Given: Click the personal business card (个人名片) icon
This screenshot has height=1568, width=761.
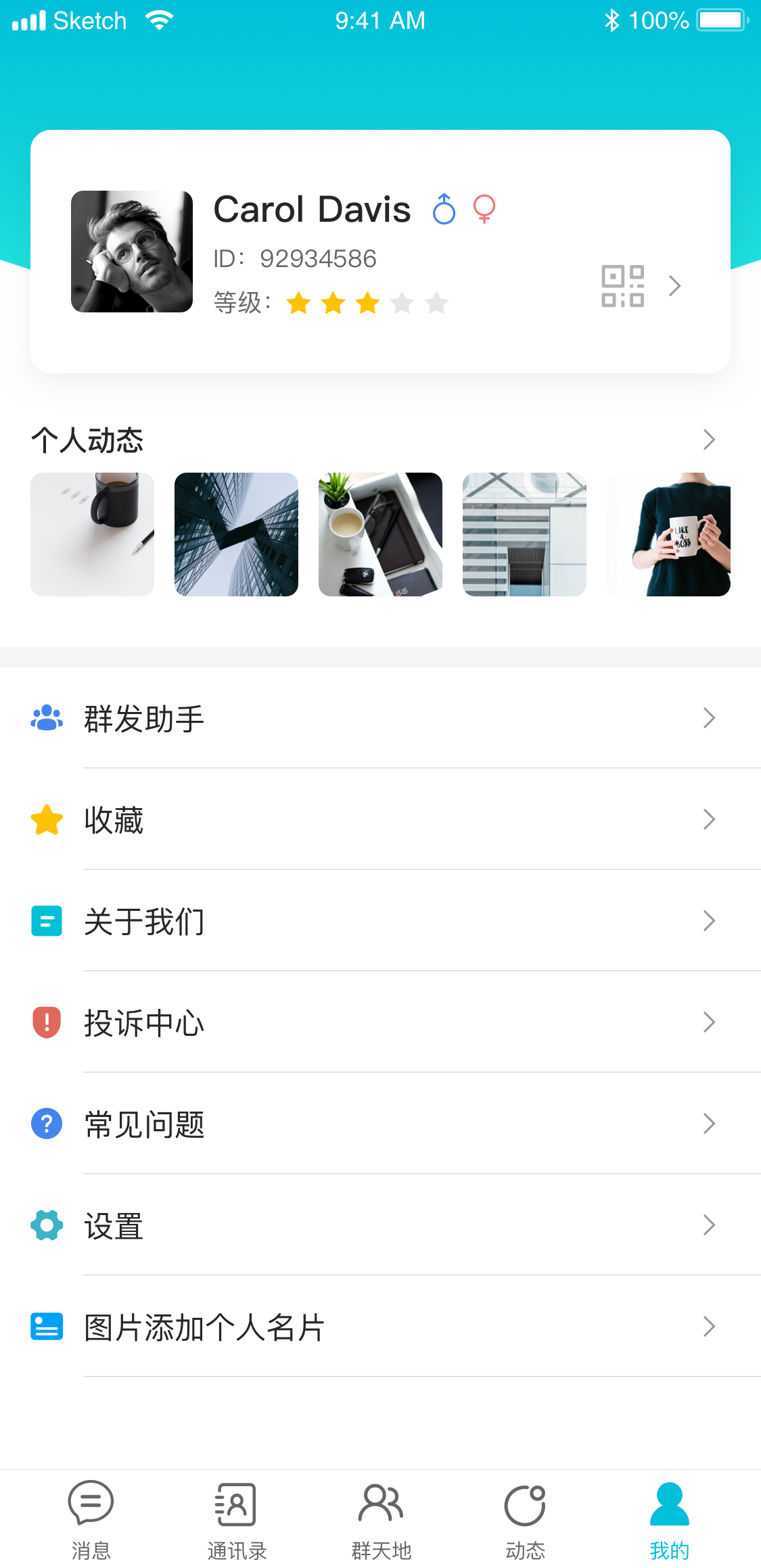Looking at the screenshot, I should [45, 1327].
